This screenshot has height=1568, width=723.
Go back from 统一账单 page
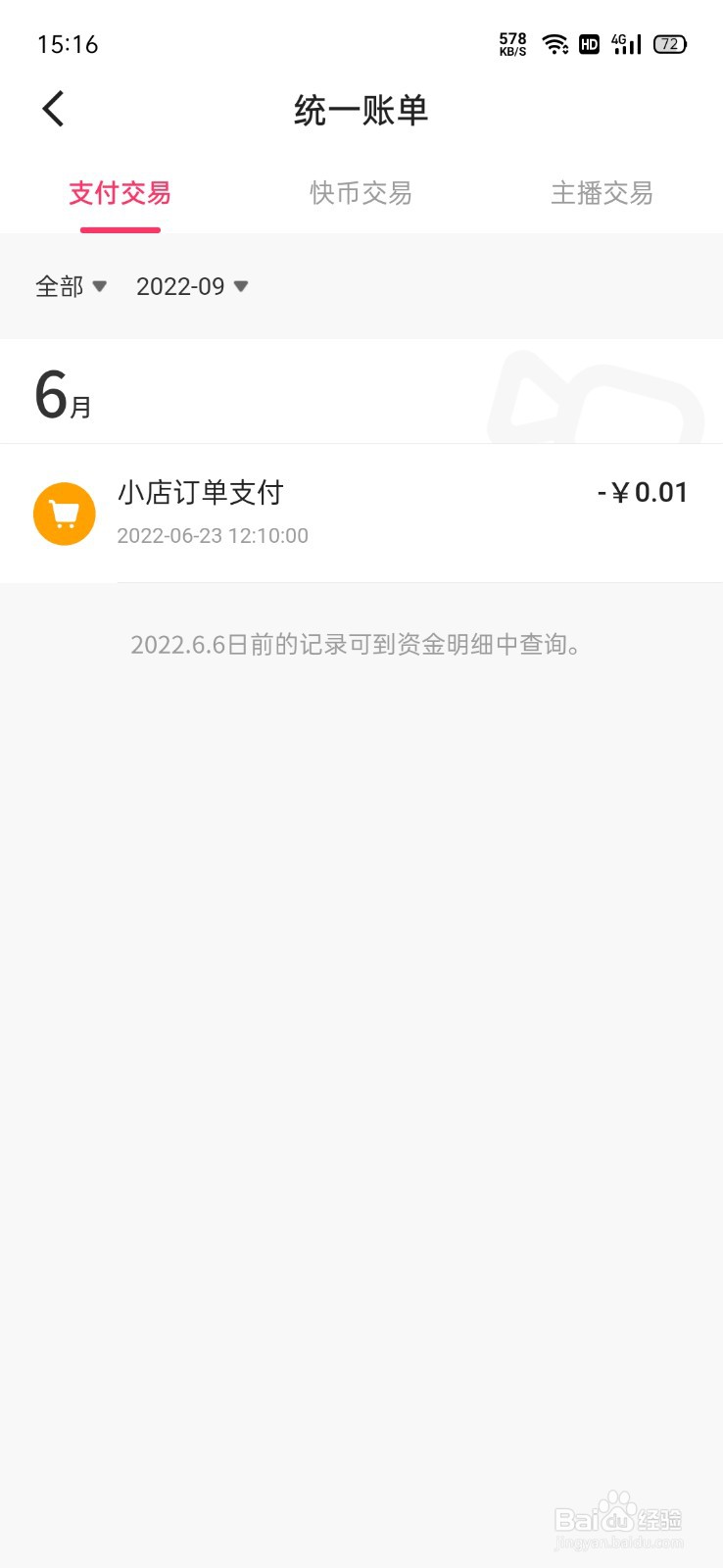[x=54, y=109]
